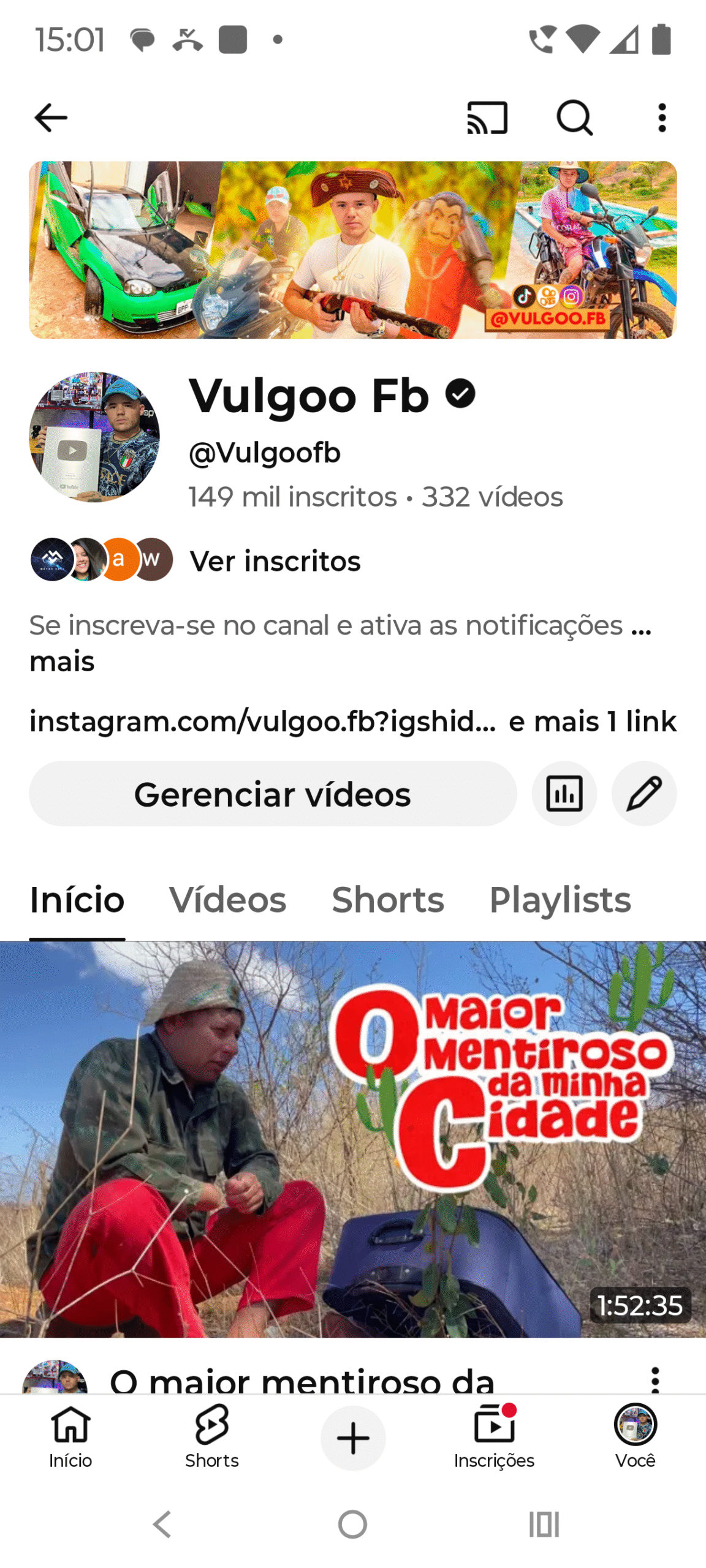Switch to the channel Shorts tab
Screen dimensions: 706x1568
[x=388, y=900]
